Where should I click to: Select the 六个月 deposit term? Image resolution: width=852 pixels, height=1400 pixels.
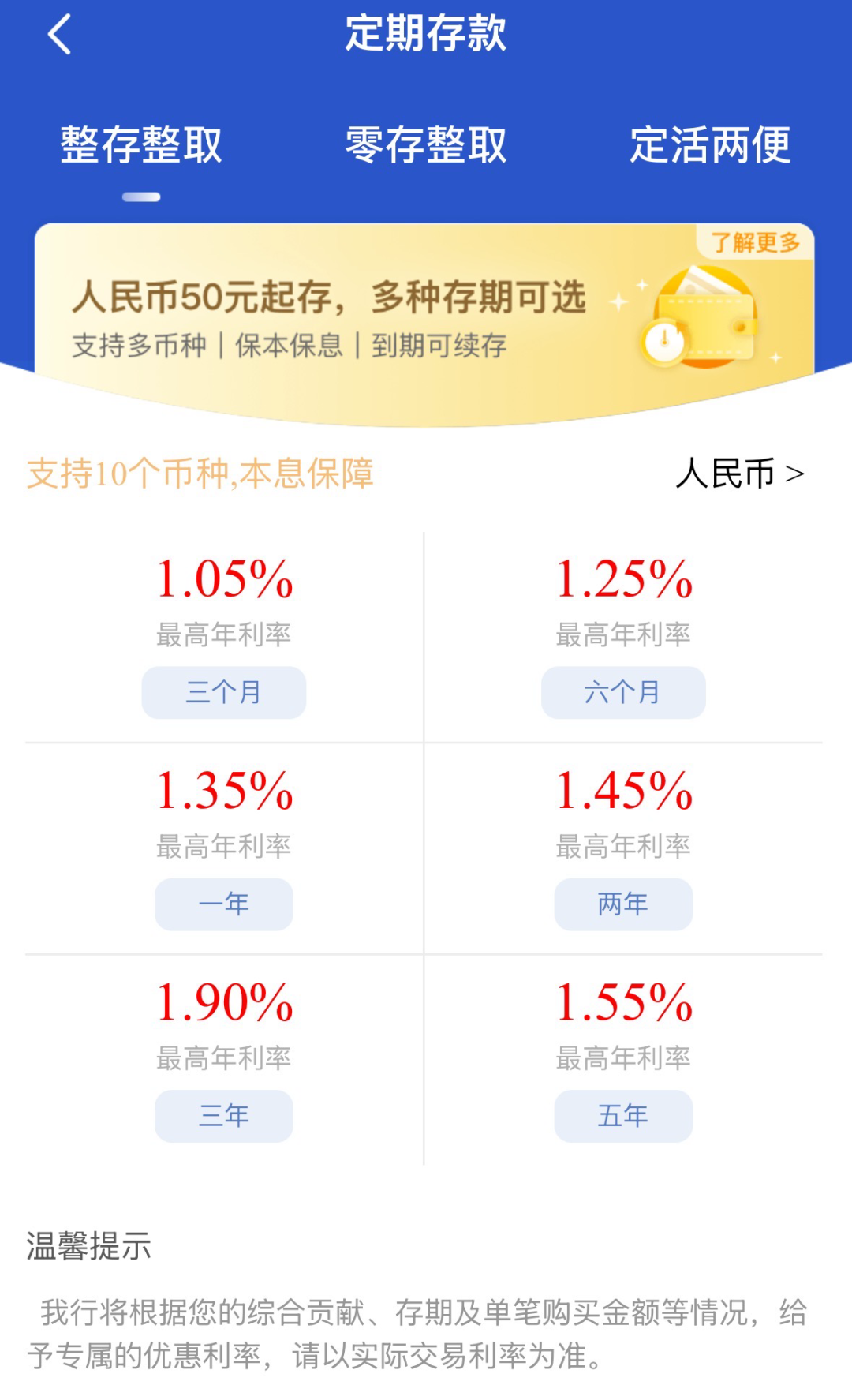pyautogui.click(x=623, y=692)
